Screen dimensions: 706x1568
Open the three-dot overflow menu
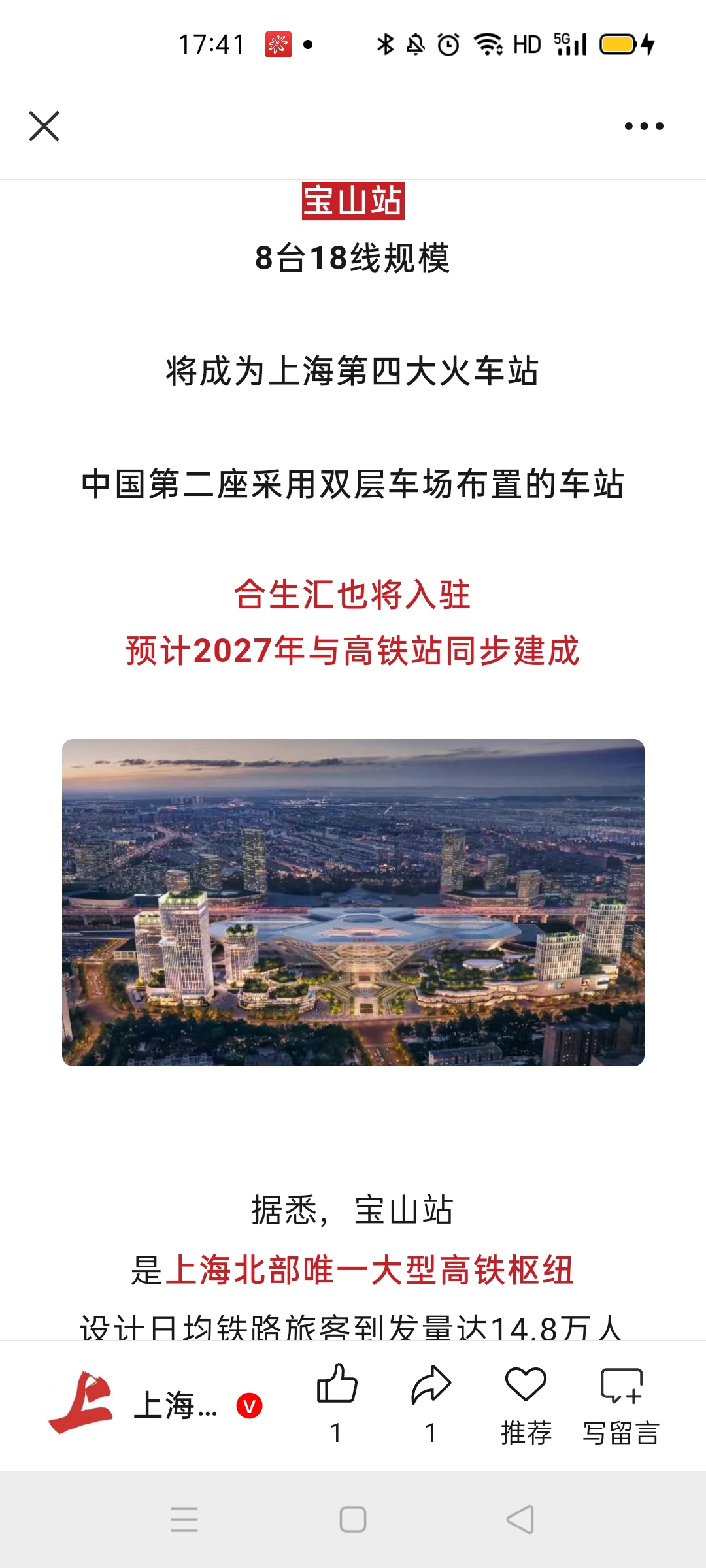[x=644, y=126]
